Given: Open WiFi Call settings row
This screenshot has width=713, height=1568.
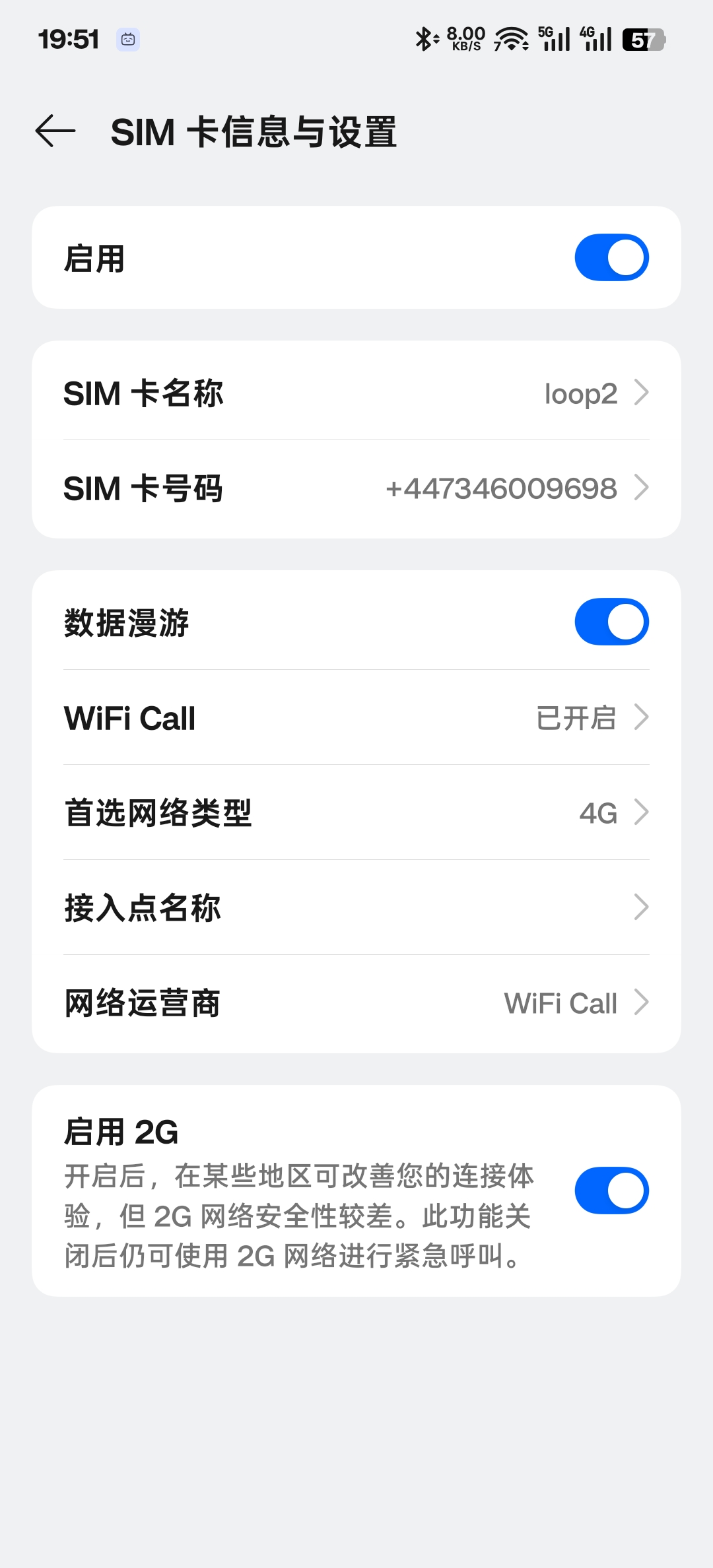Looking at the screenshot, I should coord(356,717).
